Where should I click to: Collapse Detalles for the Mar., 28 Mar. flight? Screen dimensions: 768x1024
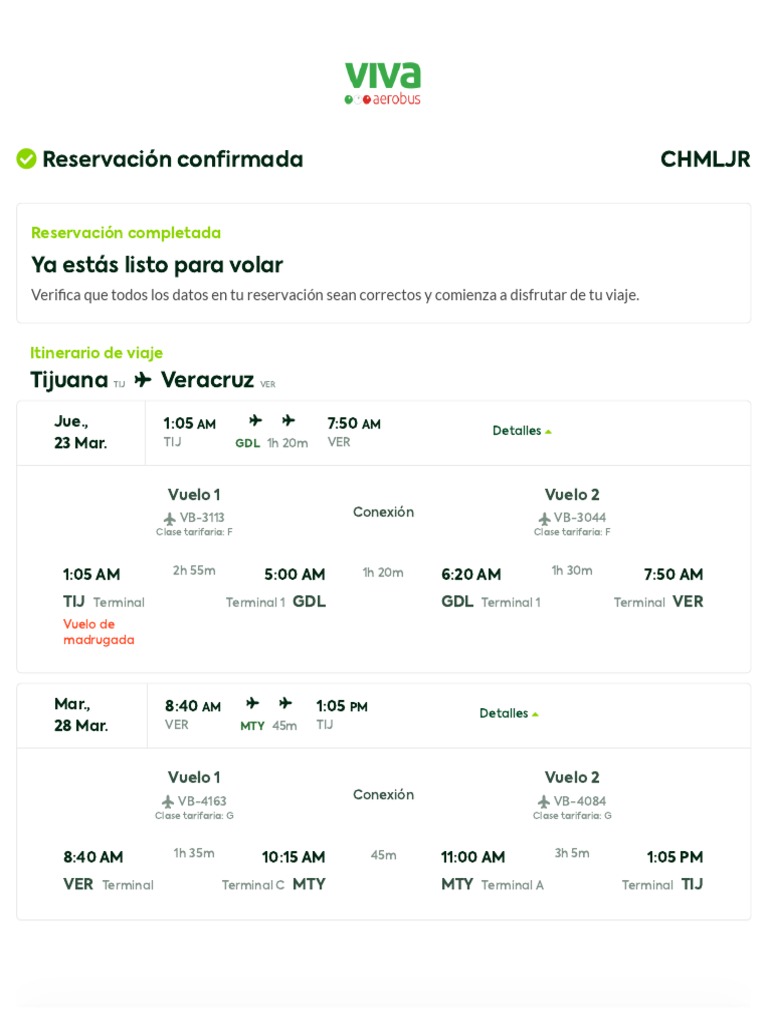pyautogui.click(x=509, y=713)
